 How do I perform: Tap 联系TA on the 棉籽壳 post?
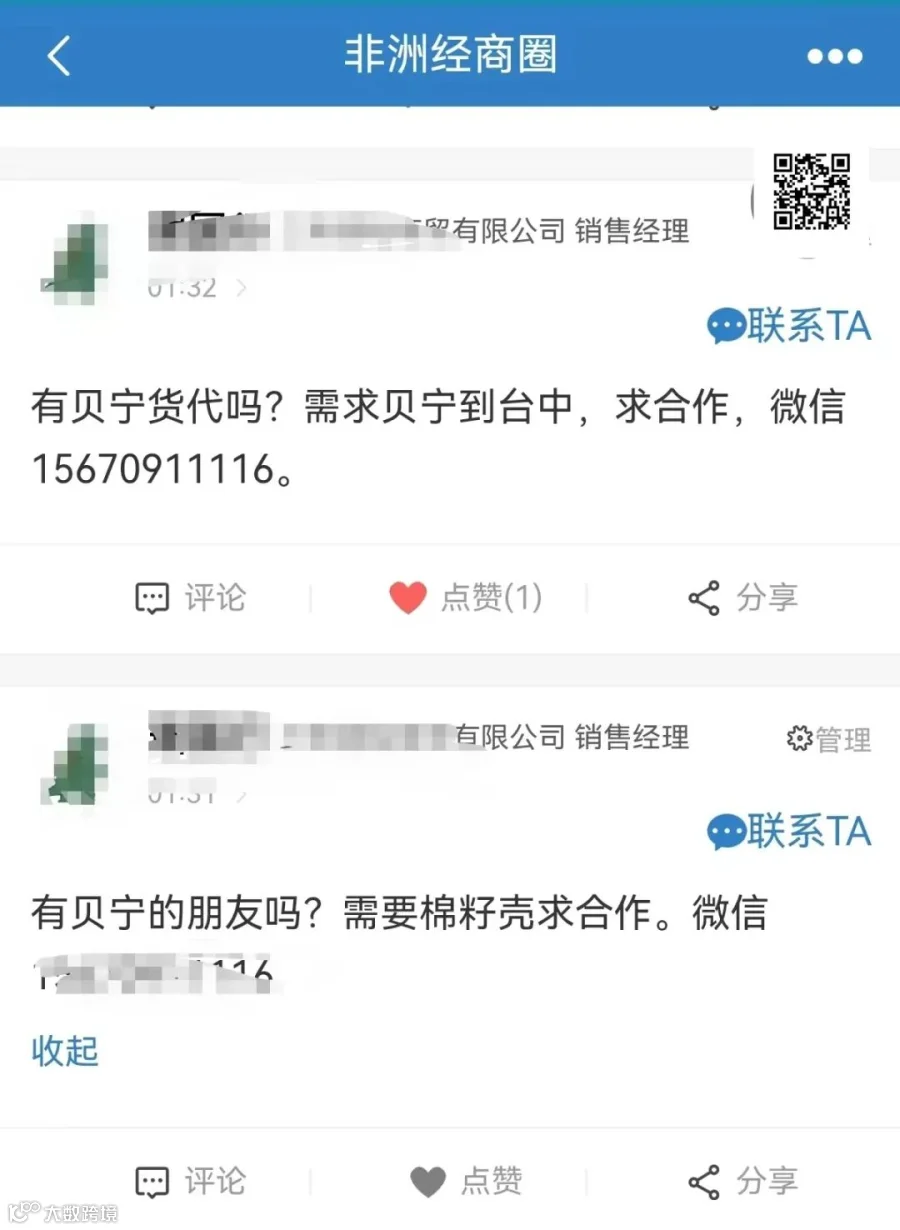click(789, 831)
